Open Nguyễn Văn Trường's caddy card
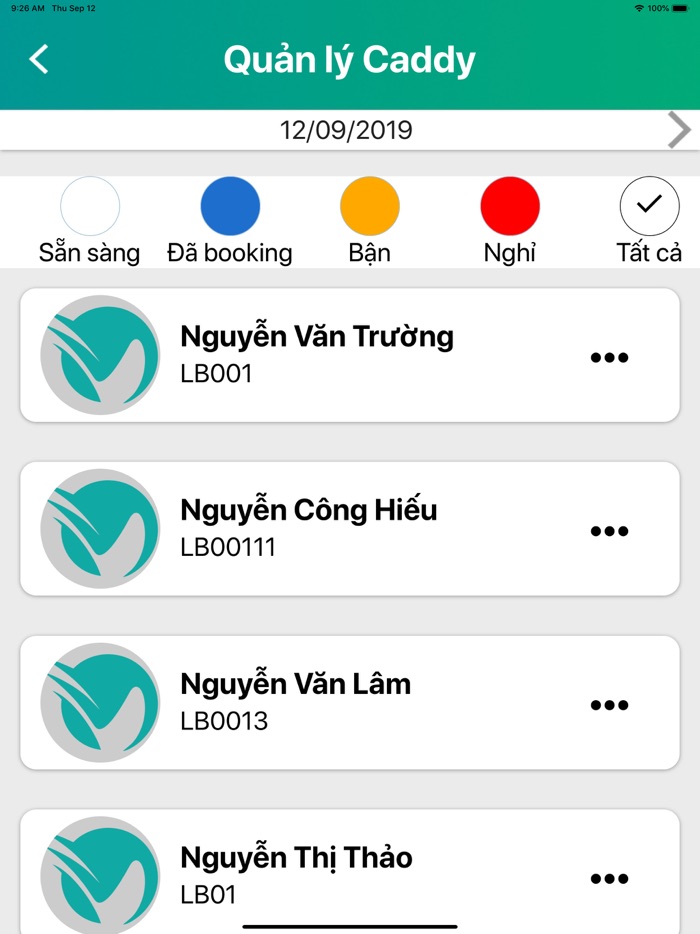700x934 pixels. 316,355
